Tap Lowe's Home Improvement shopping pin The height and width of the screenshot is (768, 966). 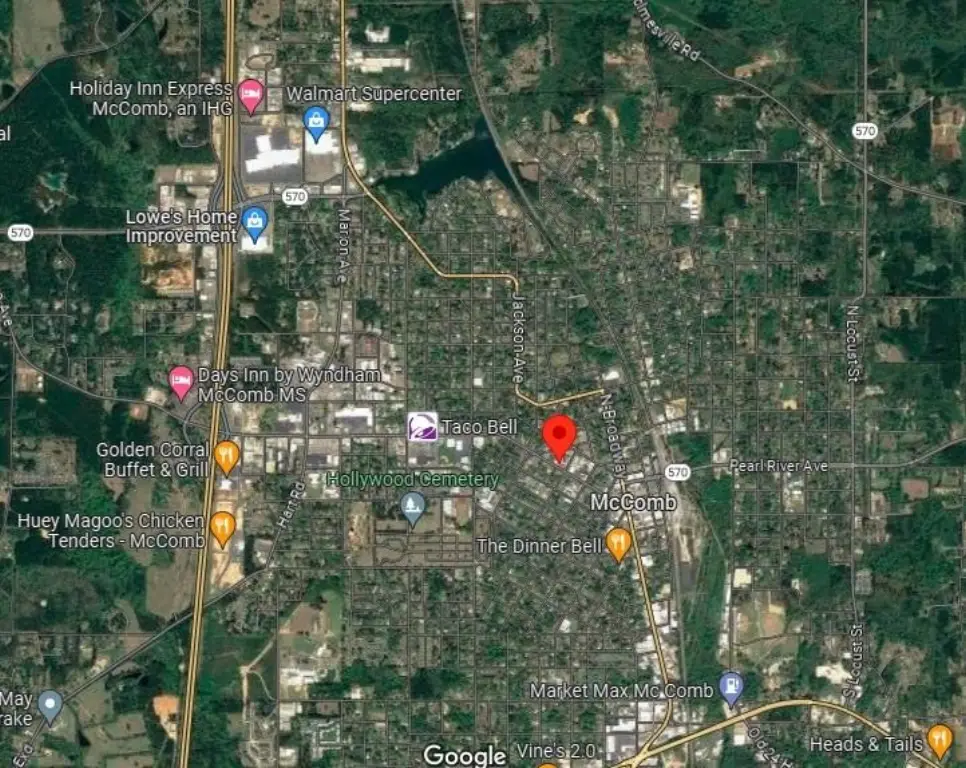255,222
